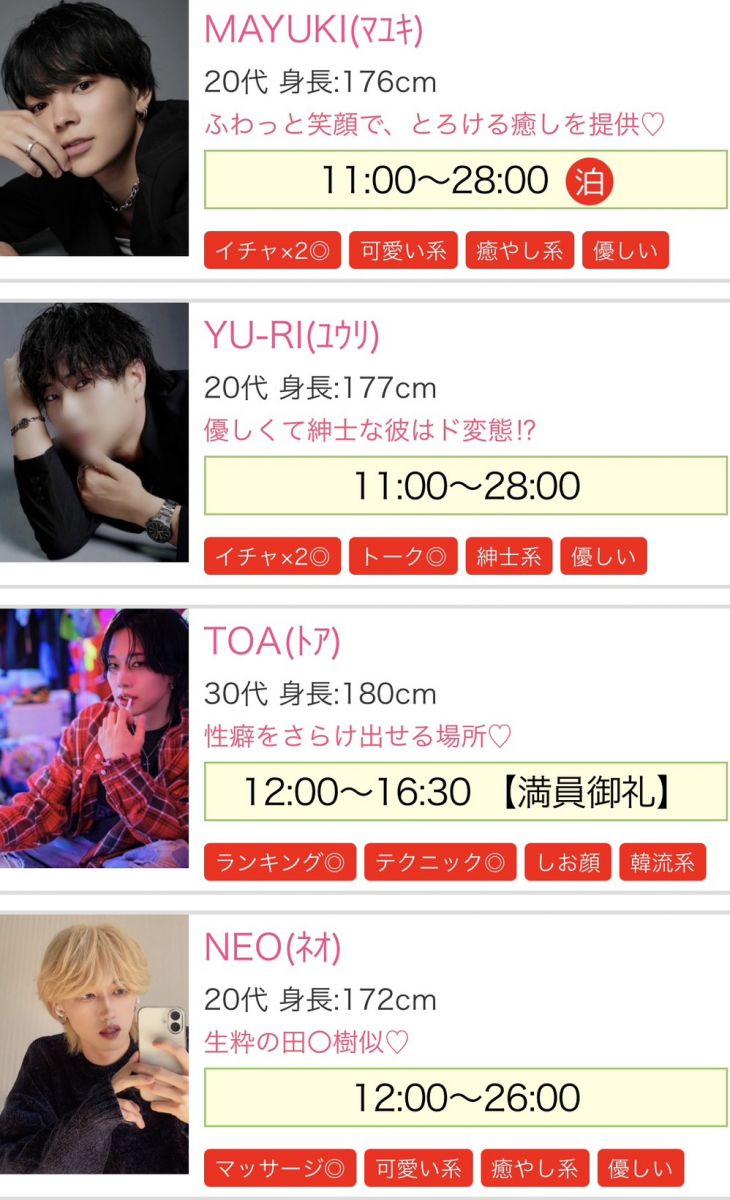Open NEO's profile card
The image size is (730, 1200).
click(x=272, y=948)
